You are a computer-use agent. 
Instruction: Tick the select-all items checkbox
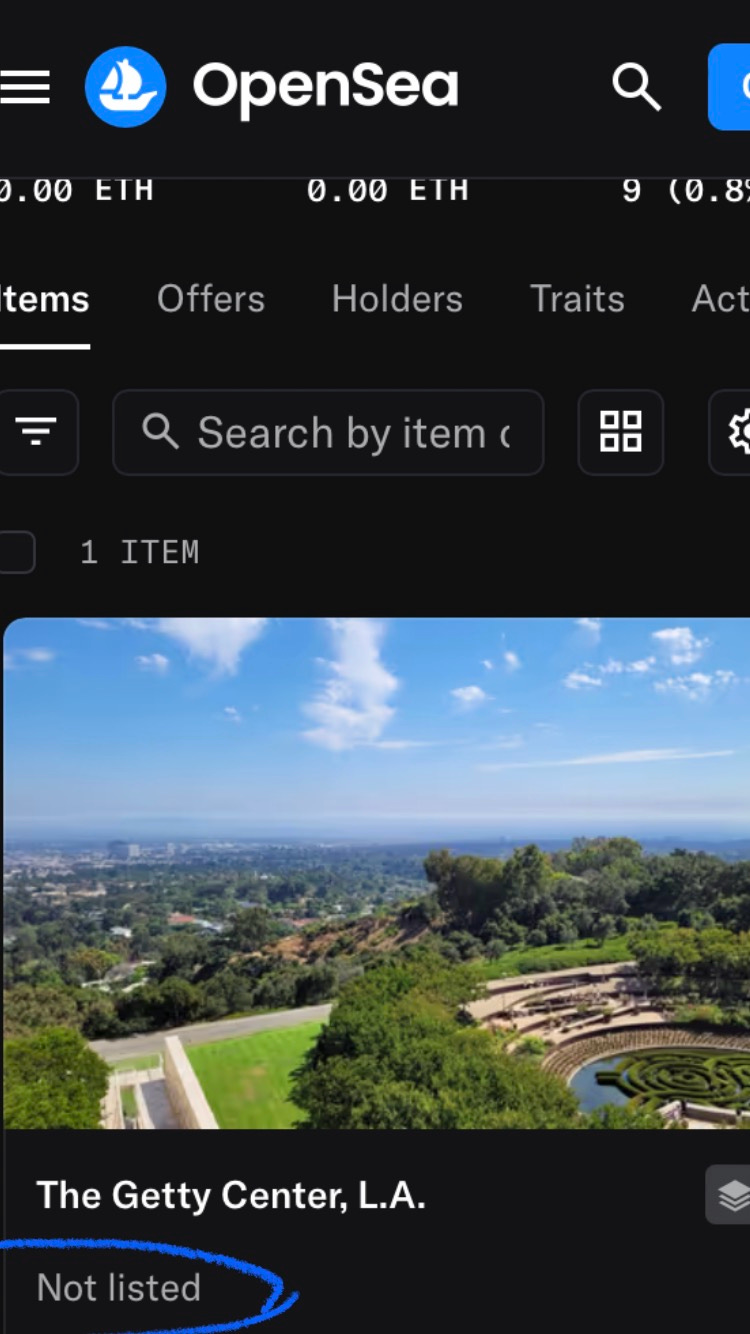[17, 552]
